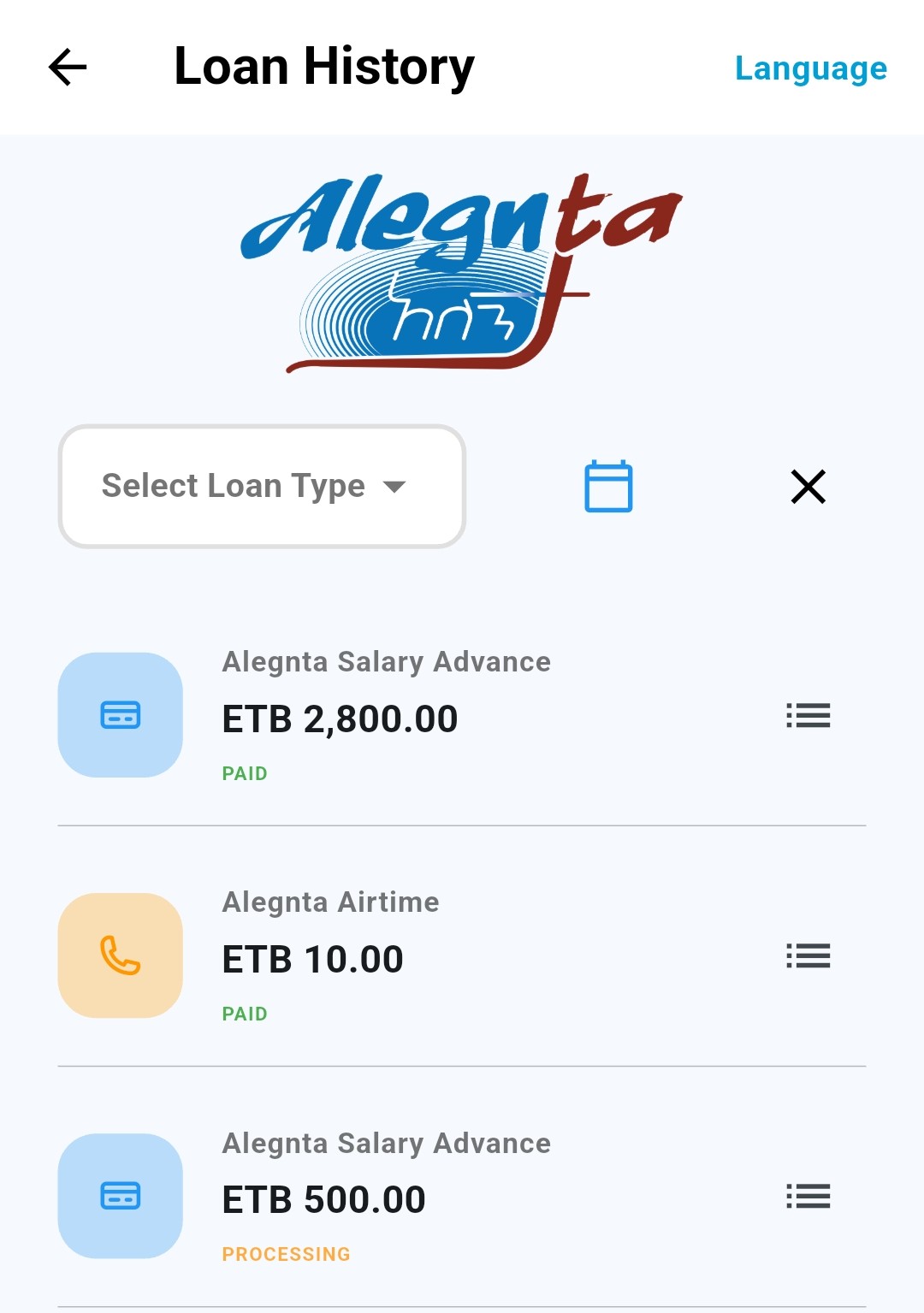
Task: Open the calendar date filter
Action: (608, 487)
